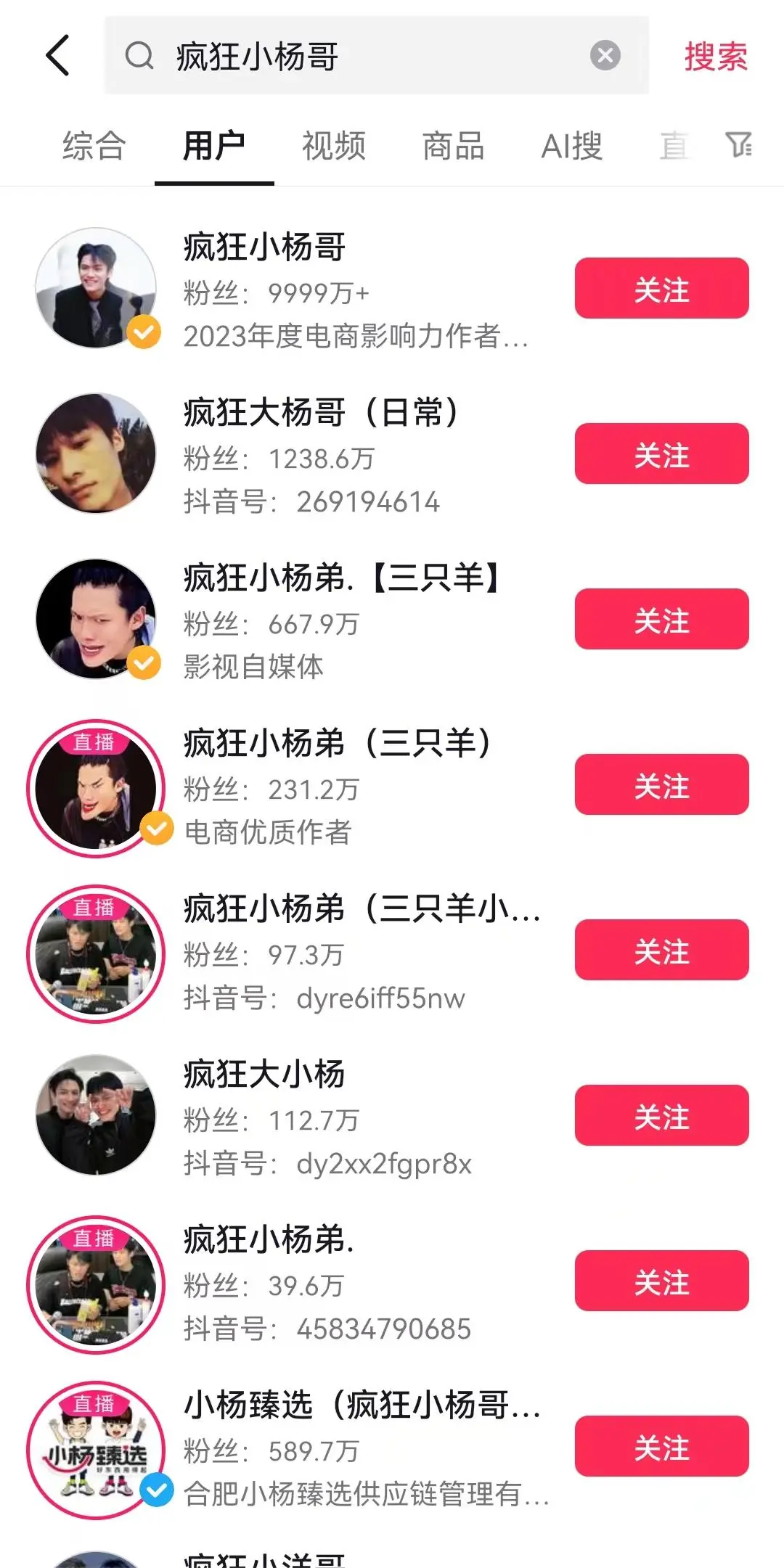784x1568 pixels.
Task: Follow 小杨臻选 with 589.7万 fans
Action: click(x=661, y=1446)
